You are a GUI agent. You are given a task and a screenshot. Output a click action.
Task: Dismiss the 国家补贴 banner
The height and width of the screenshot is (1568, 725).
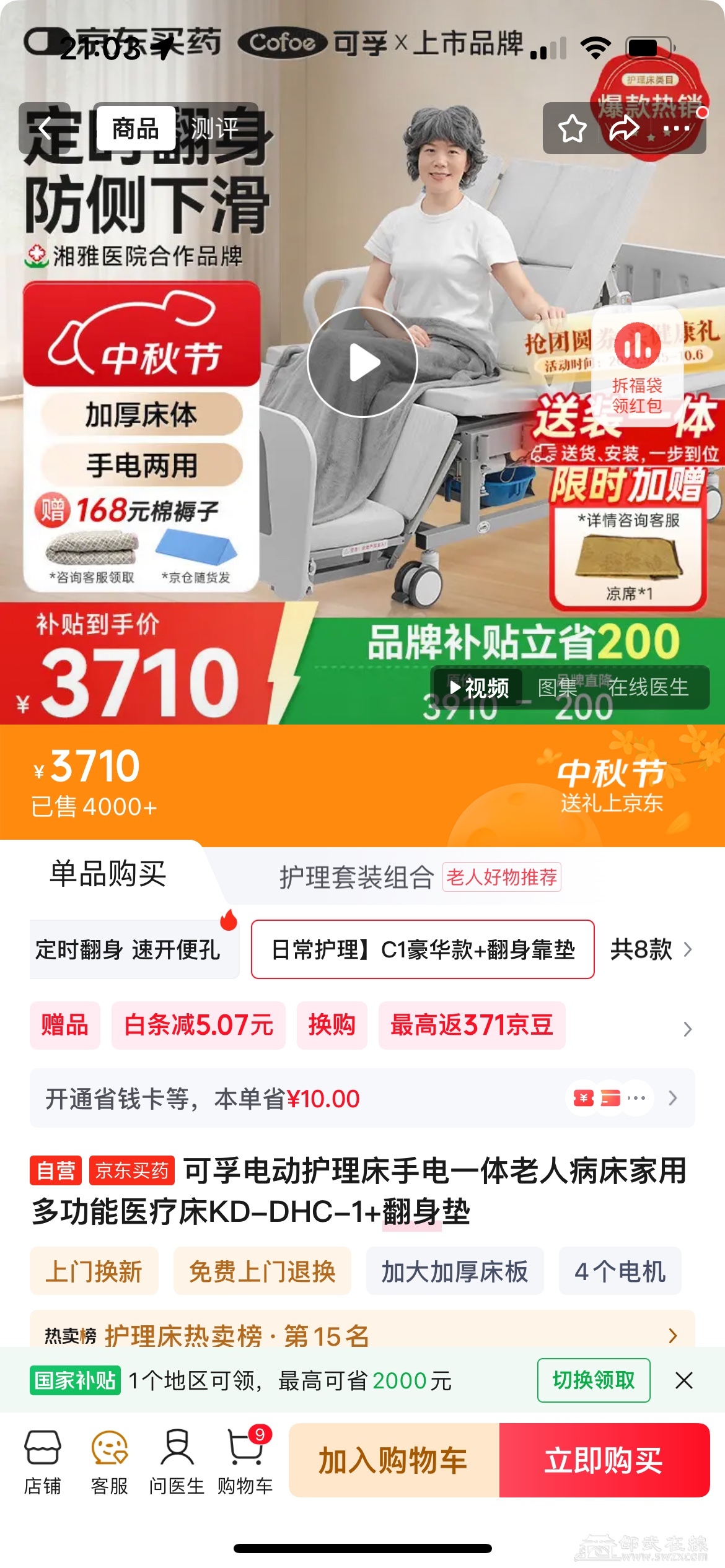[683, 1380]
